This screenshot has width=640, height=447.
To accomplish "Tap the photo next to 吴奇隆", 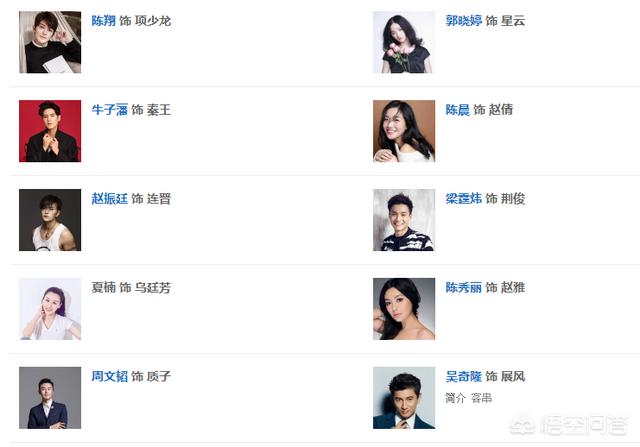I will pyautogui.click(x=404, y=398).
